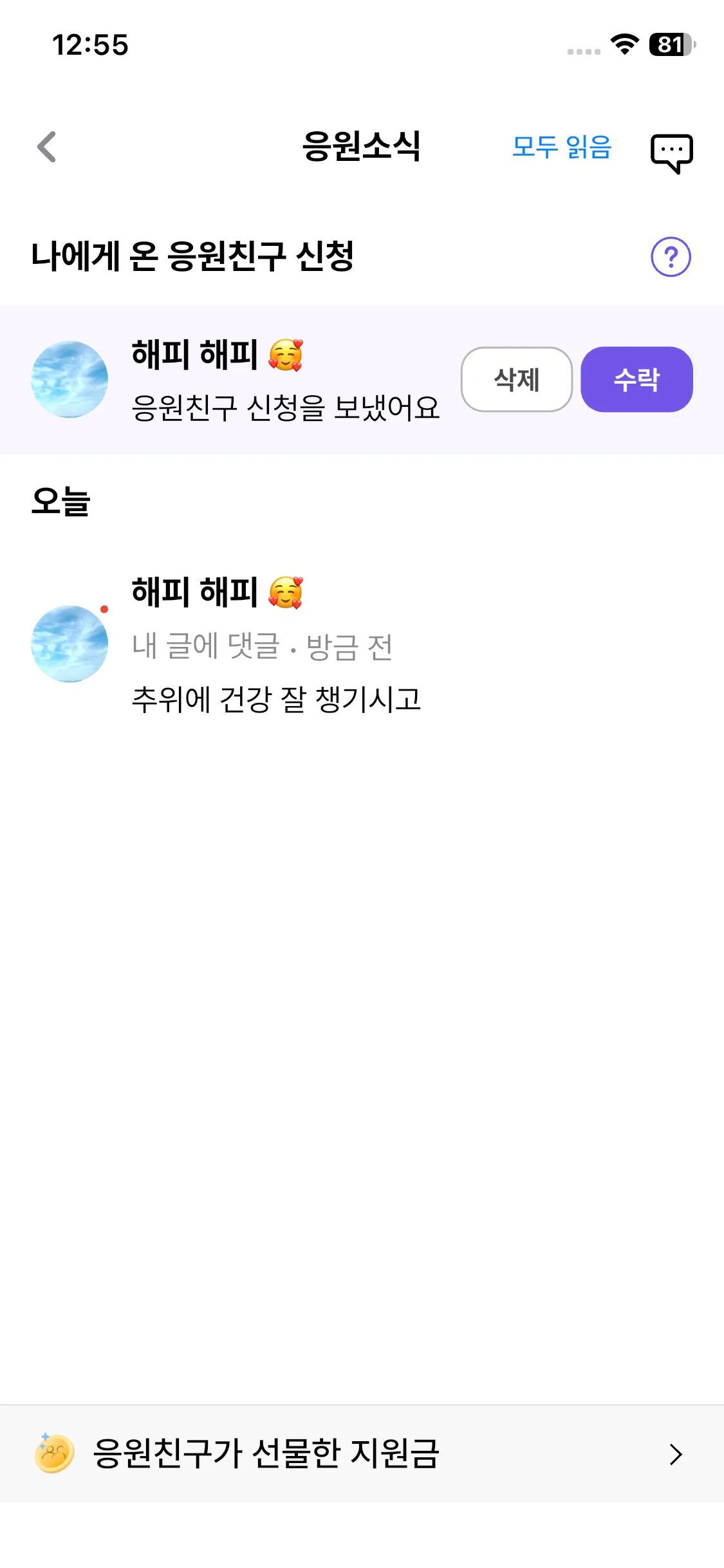Accept the friend request with 수락
Viewport: 724px width, 1568px height.
click(636, 380)
